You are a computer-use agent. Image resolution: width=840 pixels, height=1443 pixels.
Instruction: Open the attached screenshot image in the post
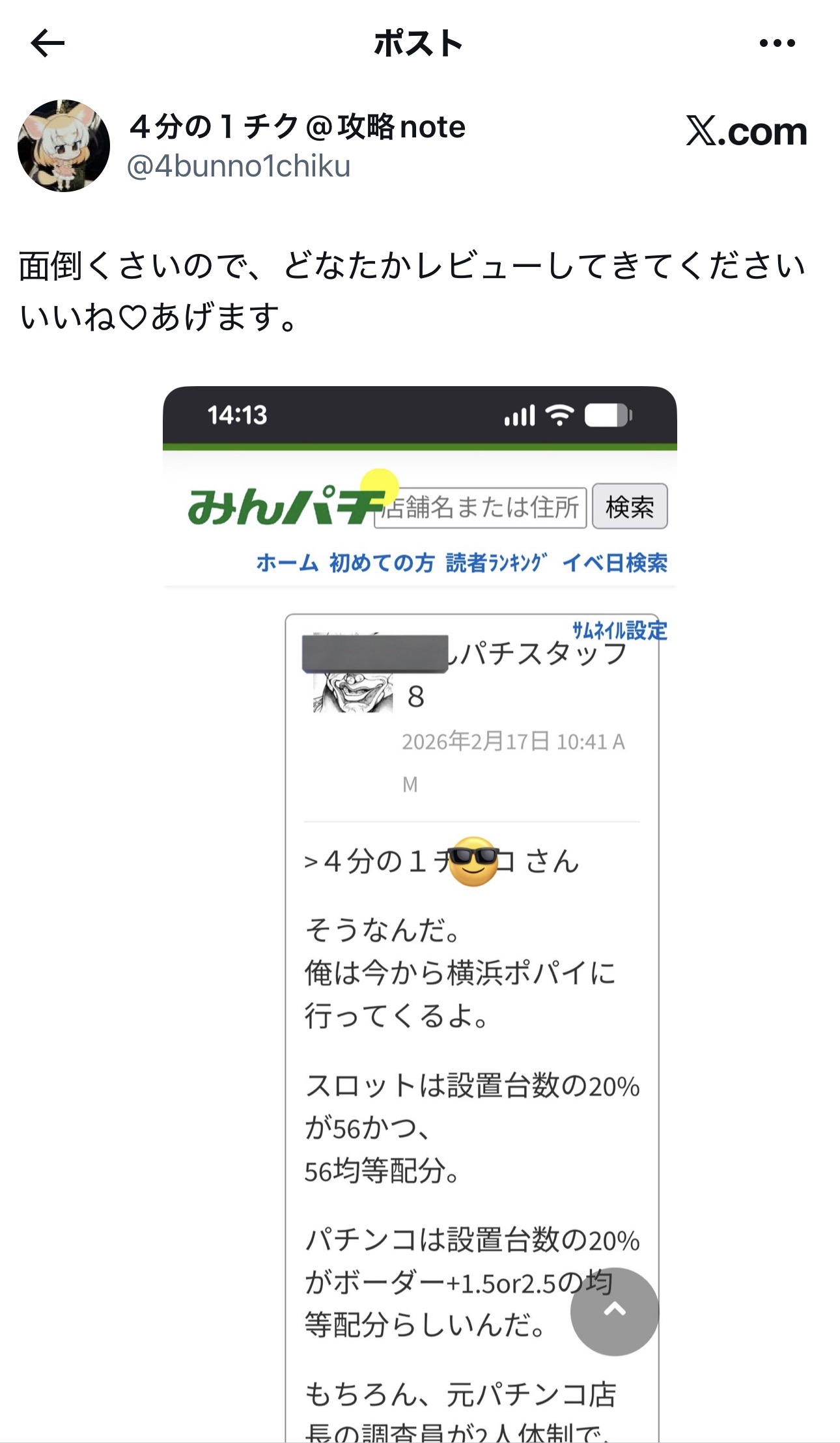[x=419, y=912]
